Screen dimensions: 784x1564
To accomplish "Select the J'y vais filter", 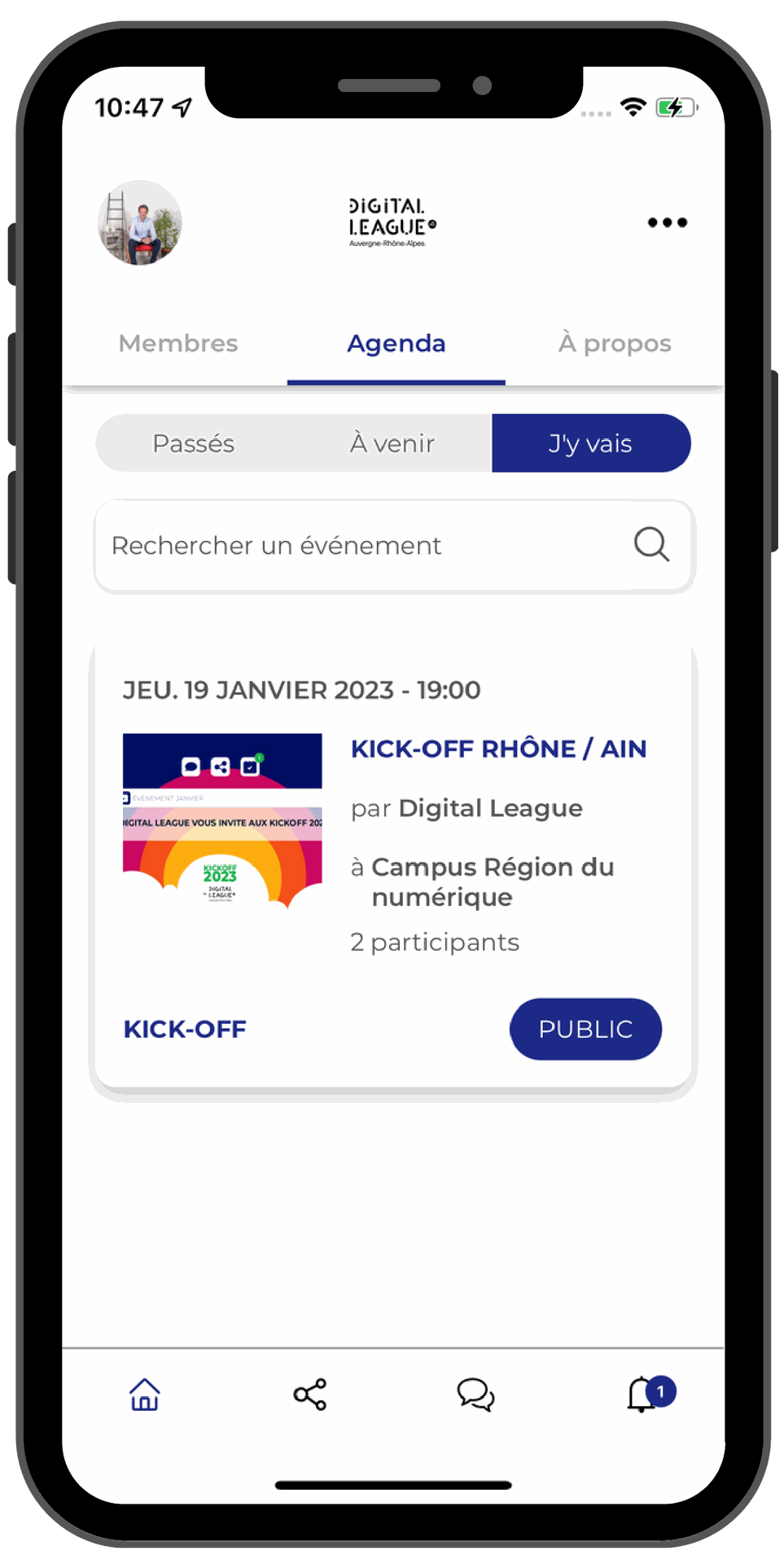I will point(590,443).
